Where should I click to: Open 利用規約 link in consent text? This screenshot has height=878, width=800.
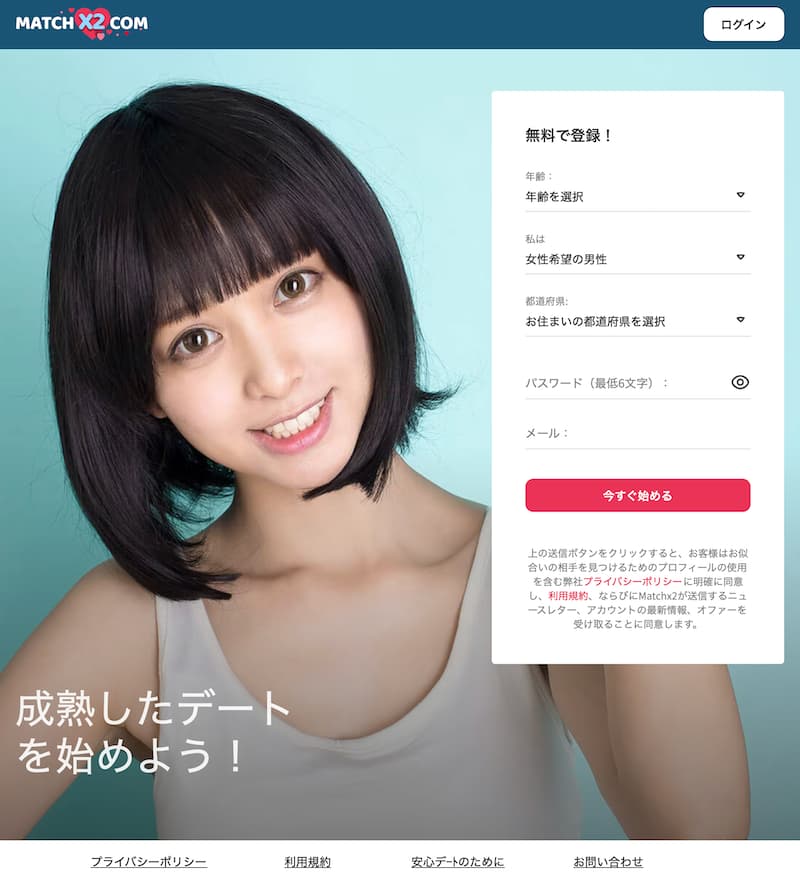568,595
